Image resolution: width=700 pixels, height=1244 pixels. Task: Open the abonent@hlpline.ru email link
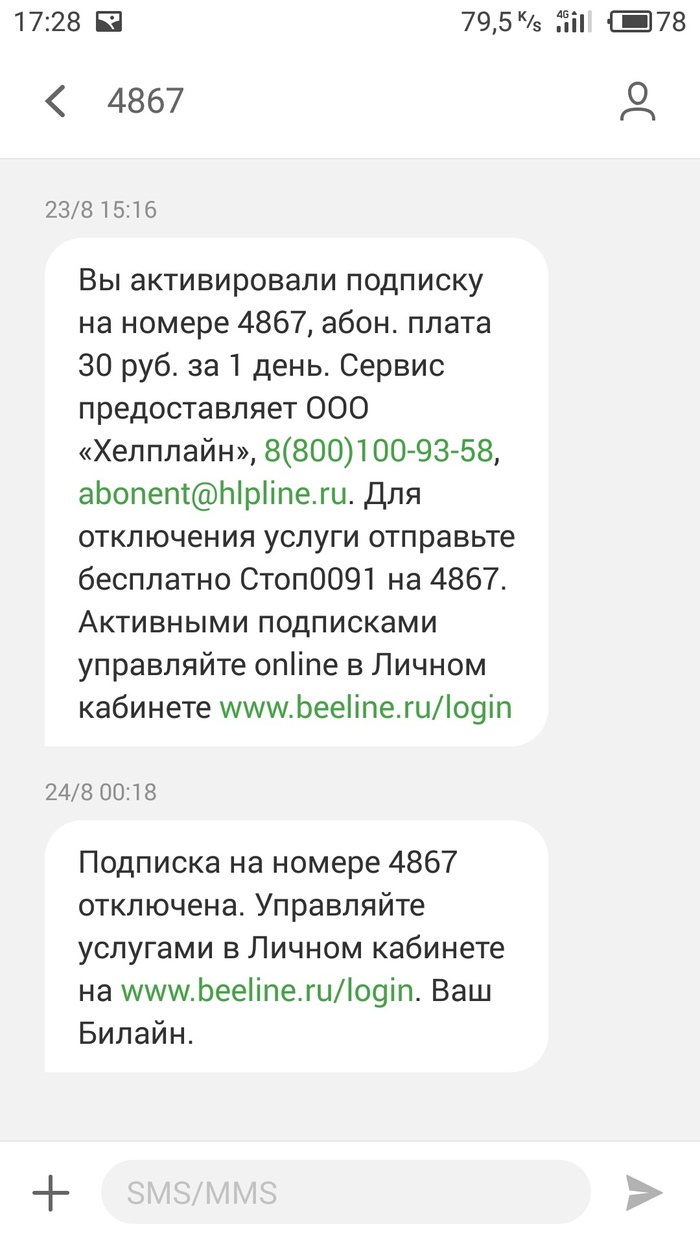213,494
